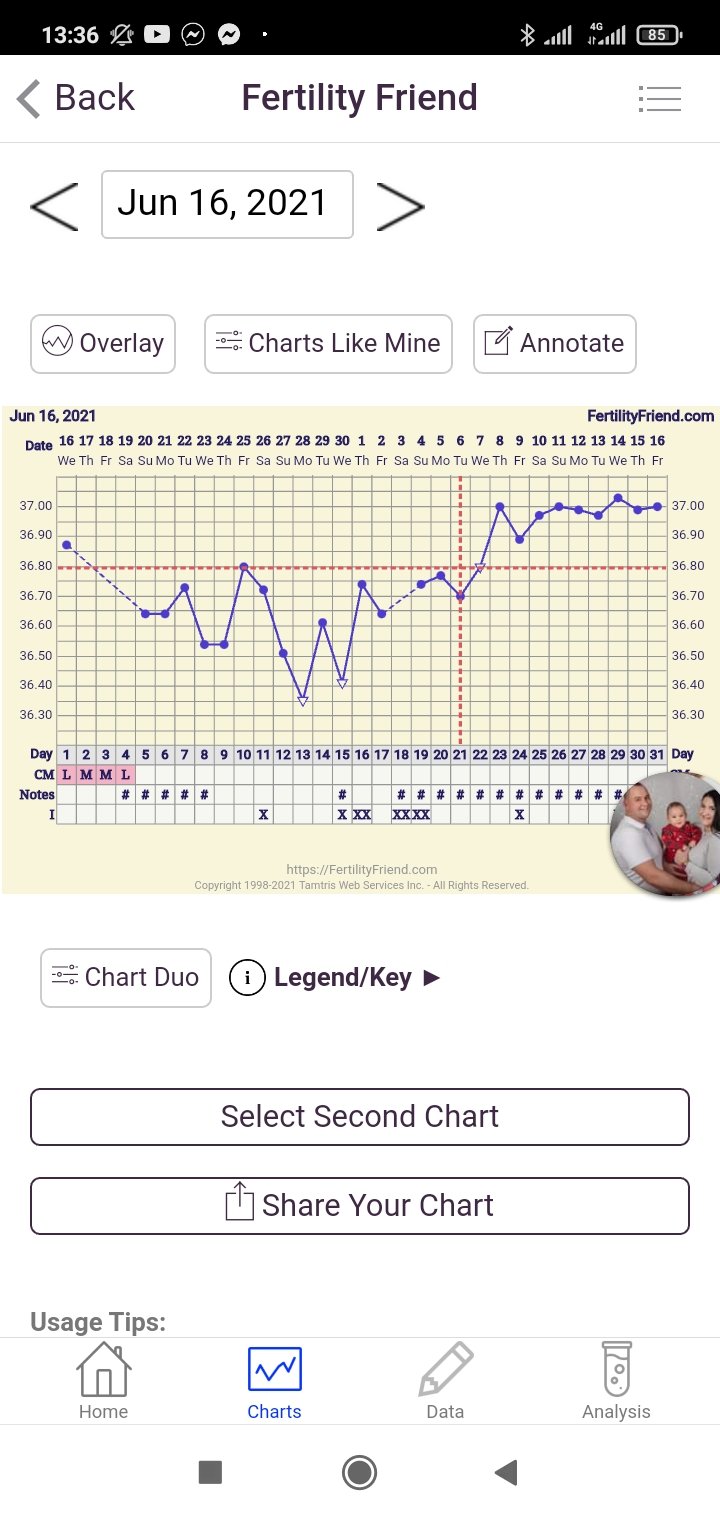Switch to the Data tab
Screen dimensions: 720x1520
[445, 1382]
